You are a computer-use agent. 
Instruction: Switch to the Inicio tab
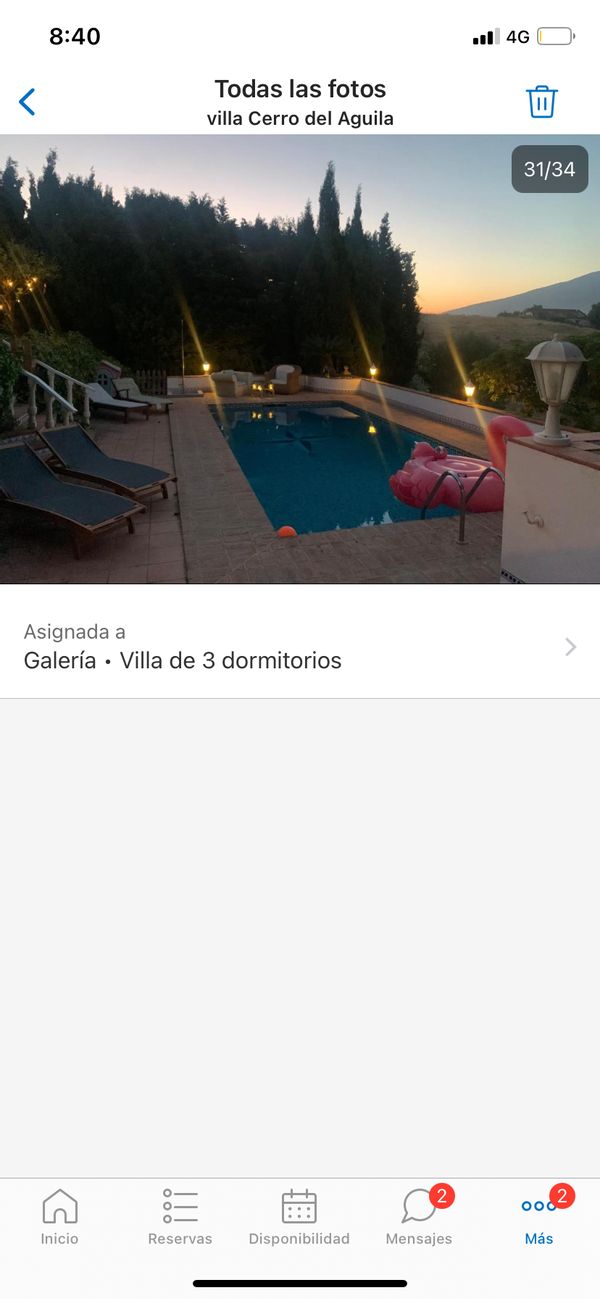[x=60, y=1217]
